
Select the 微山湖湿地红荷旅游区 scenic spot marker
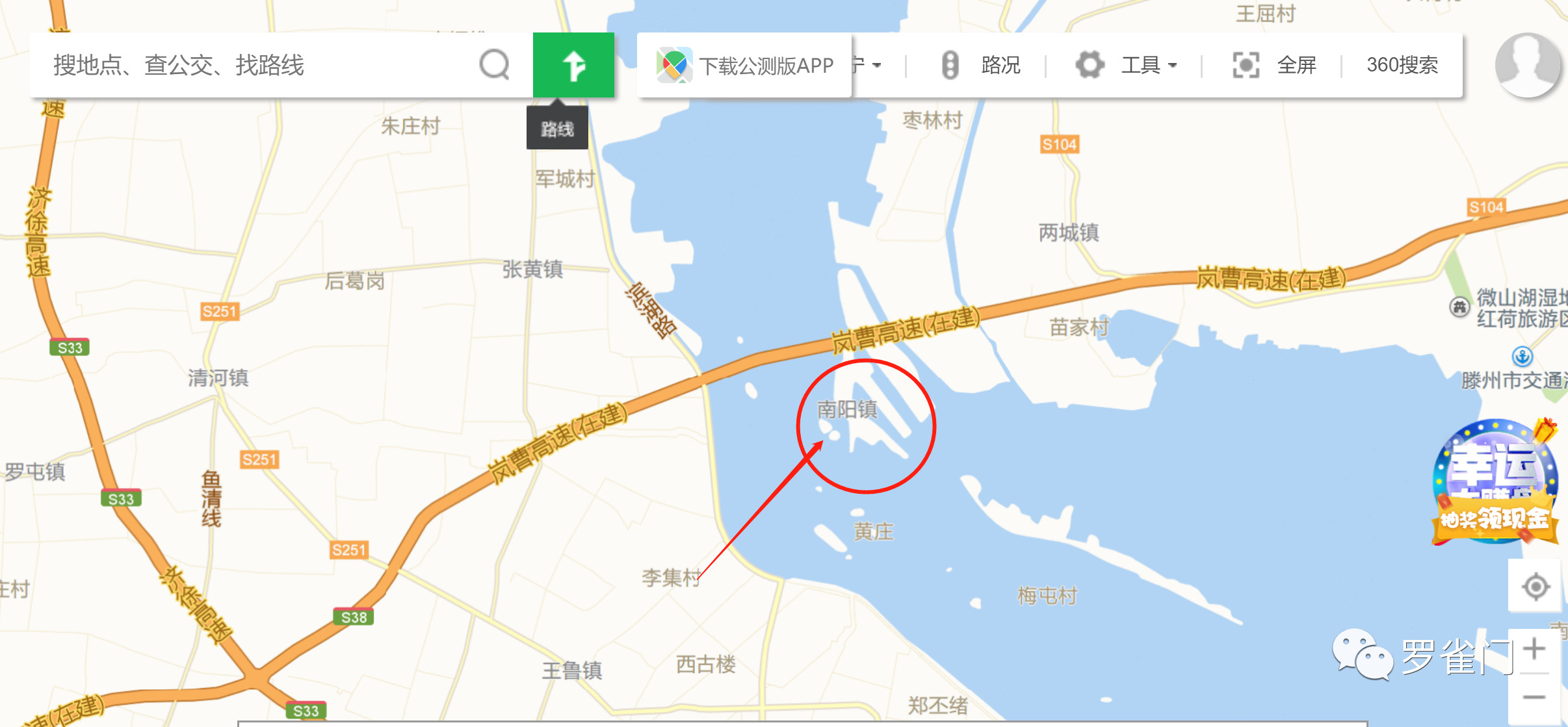(1459, 307)
